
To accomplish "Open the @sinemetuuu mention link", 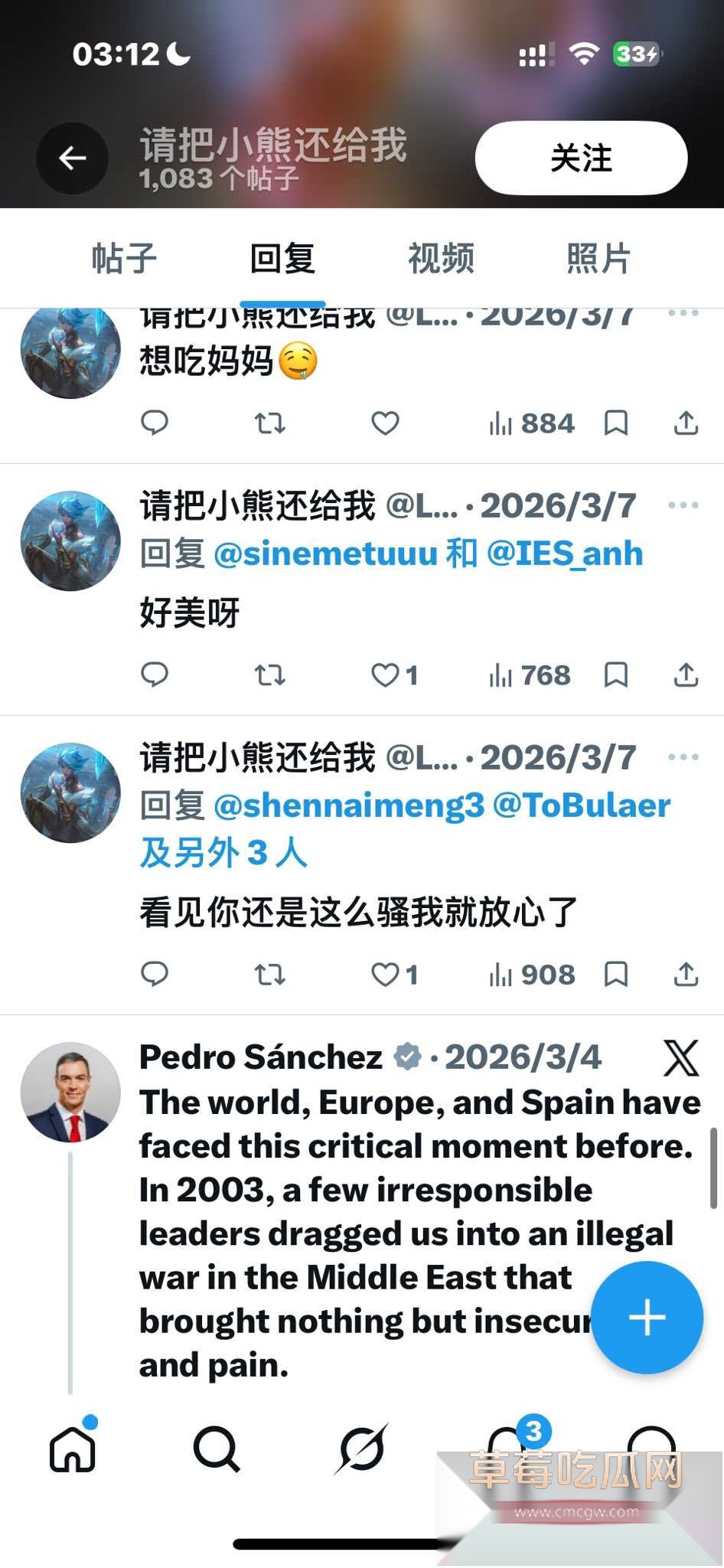I will pos(325,553).
